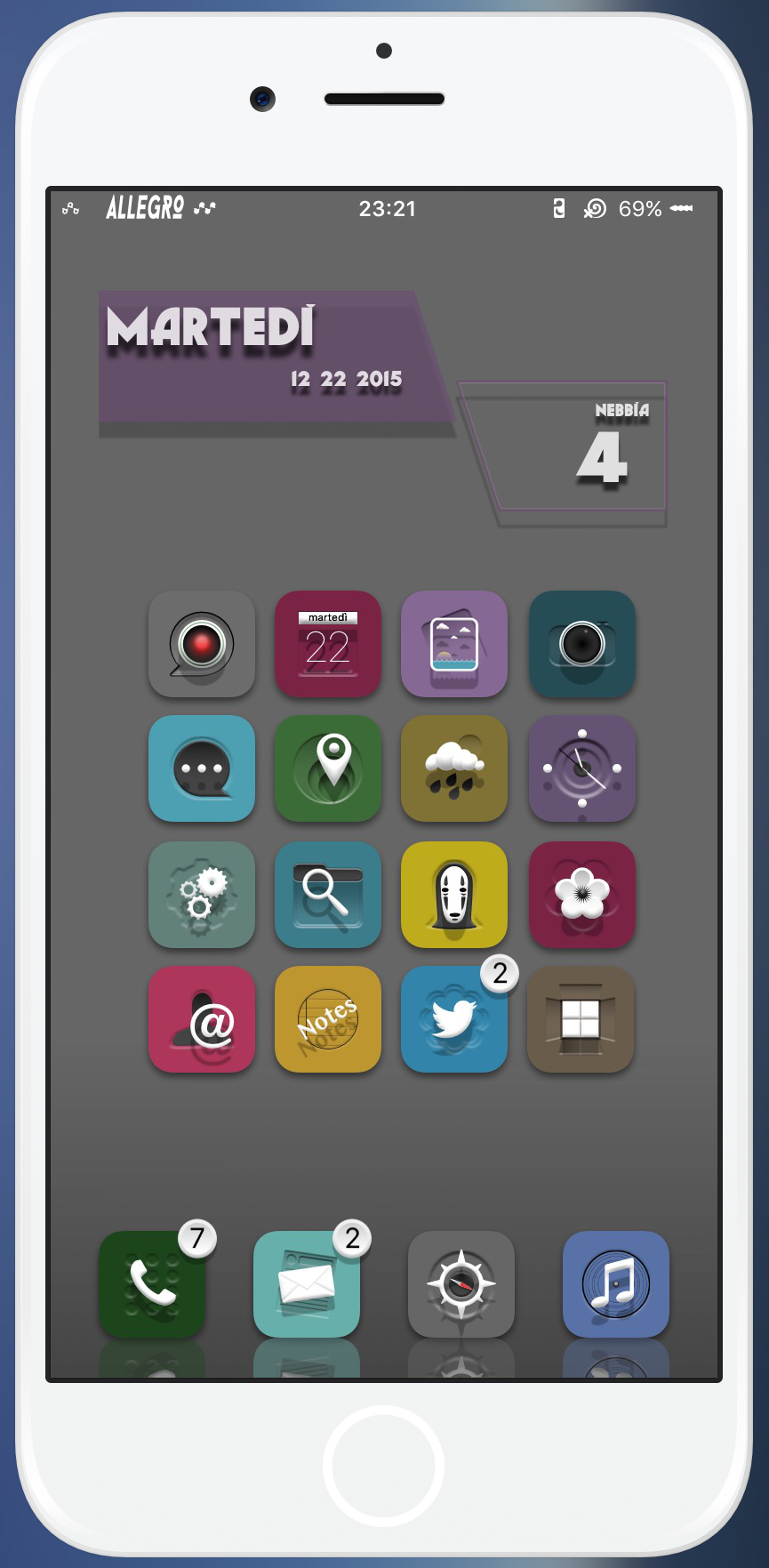Launch the camera app
The height and width of the screenshot is (1568, 769).
[x=581, y=644]
